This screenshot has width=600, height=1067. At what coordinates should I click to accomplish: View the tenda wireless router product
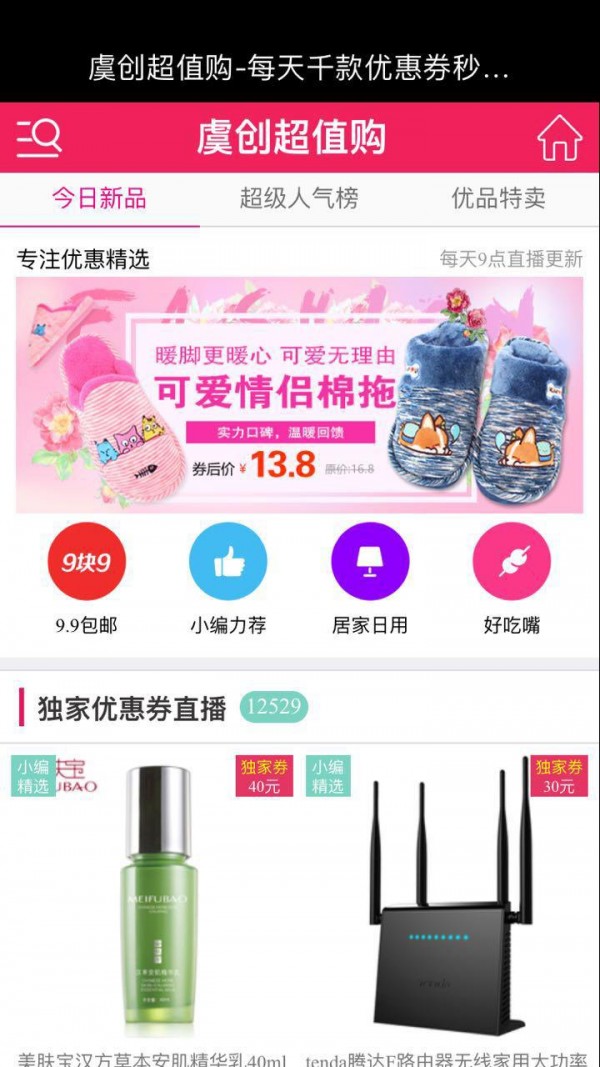447,900
